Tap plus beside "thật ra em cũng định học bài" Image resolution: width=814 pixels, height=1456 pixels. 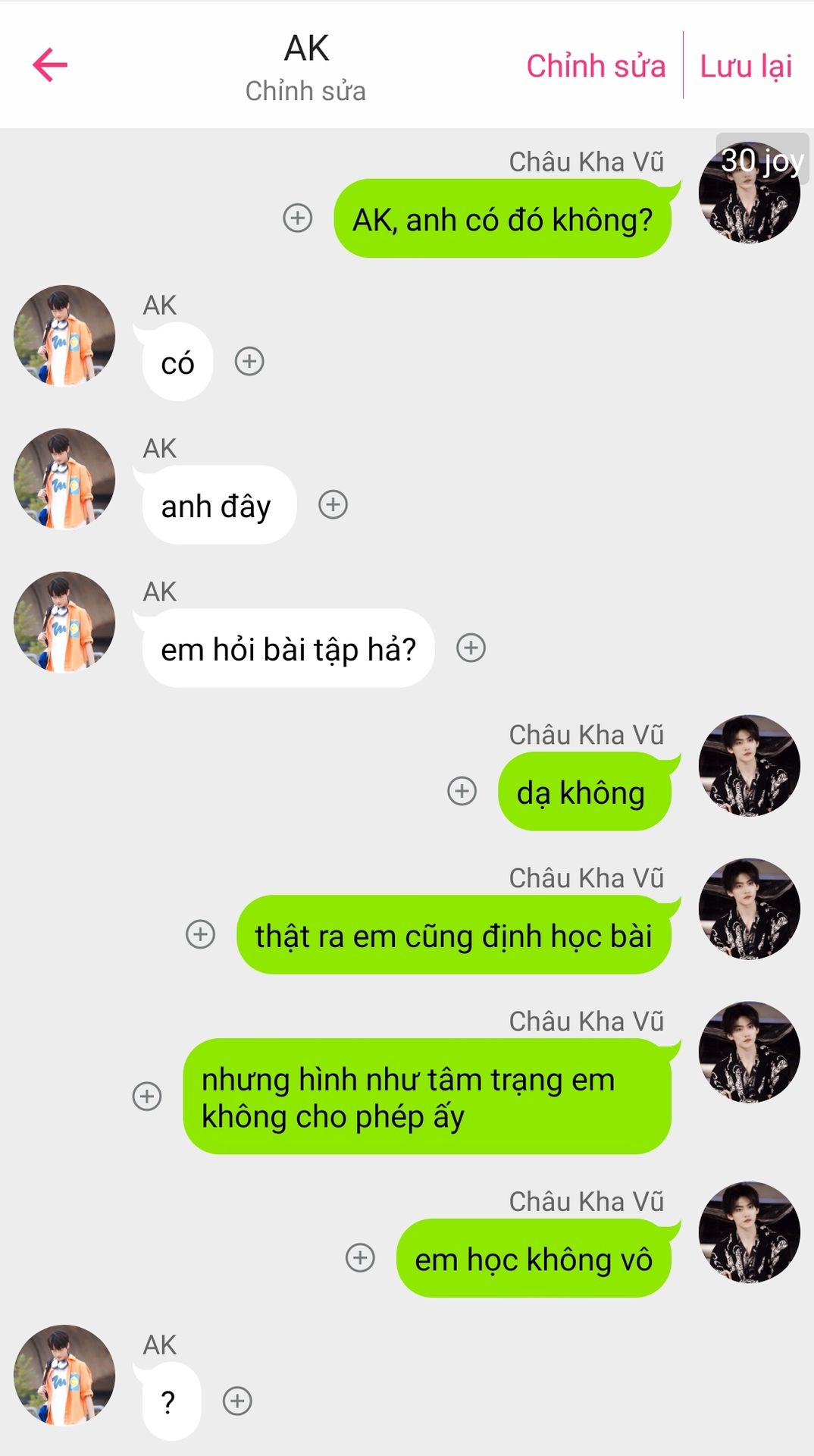(x=201, y=934)
